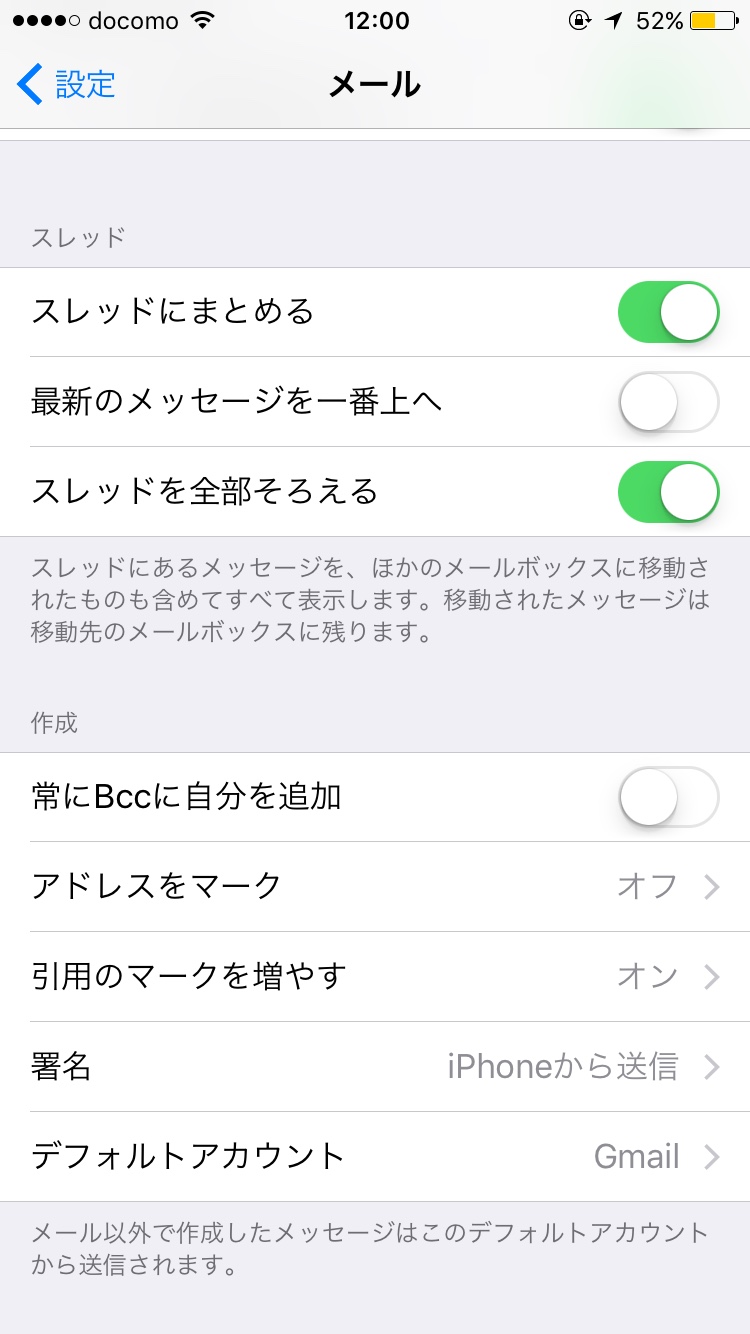This screenshot has height=1334, width=750.
Task: Edit the 署名 signature
Action: [375, 1066]
